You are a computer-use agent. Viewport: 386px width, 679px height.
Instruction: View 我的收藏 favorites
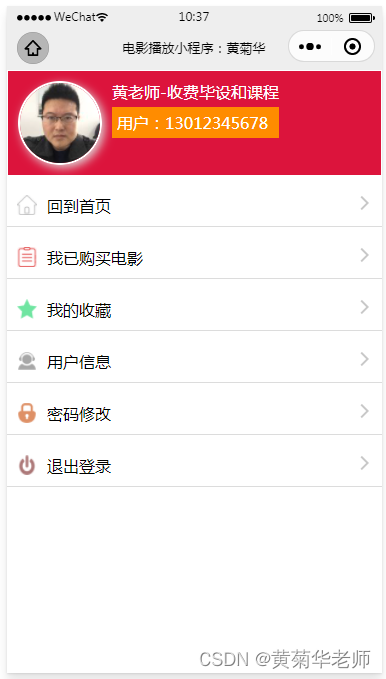point(195,307)
